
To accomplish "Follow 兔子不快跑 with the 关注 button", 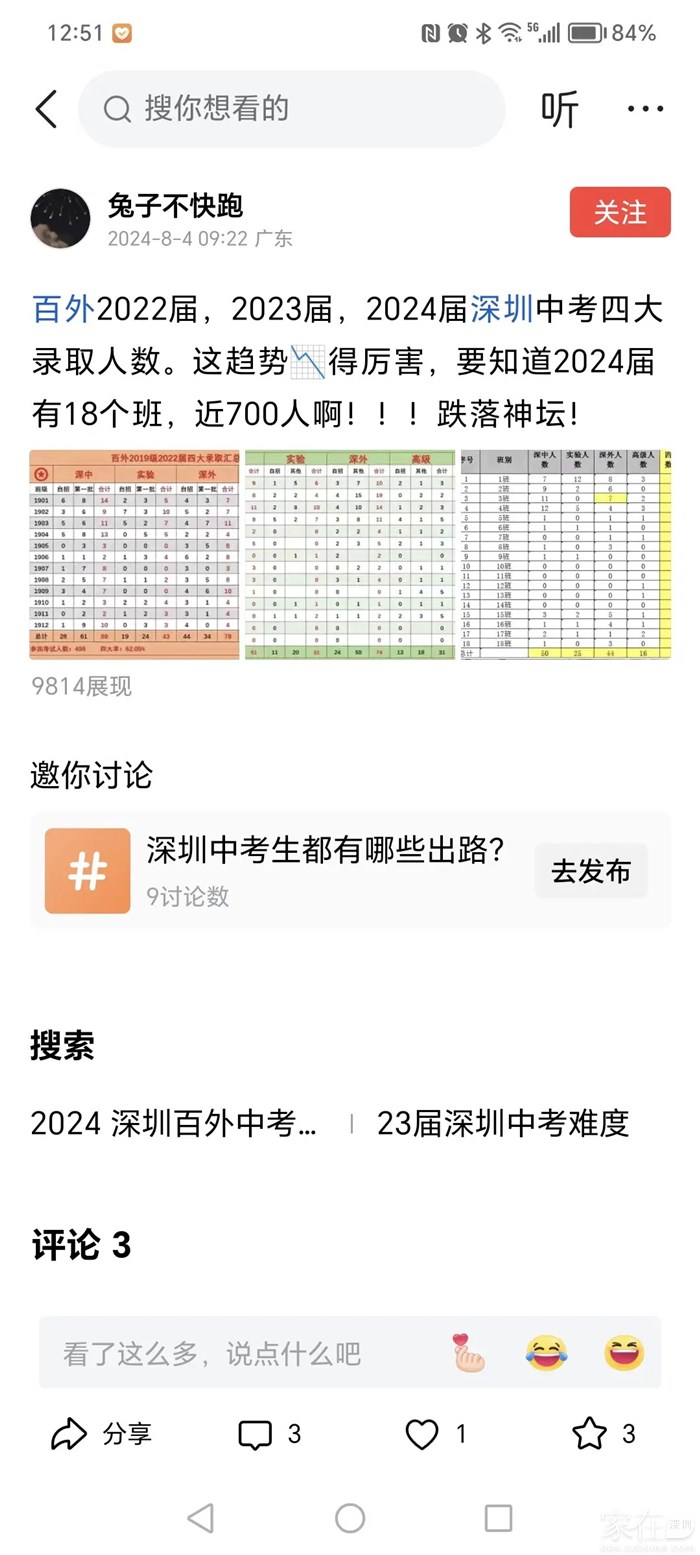I will click(x=620, y=212).
